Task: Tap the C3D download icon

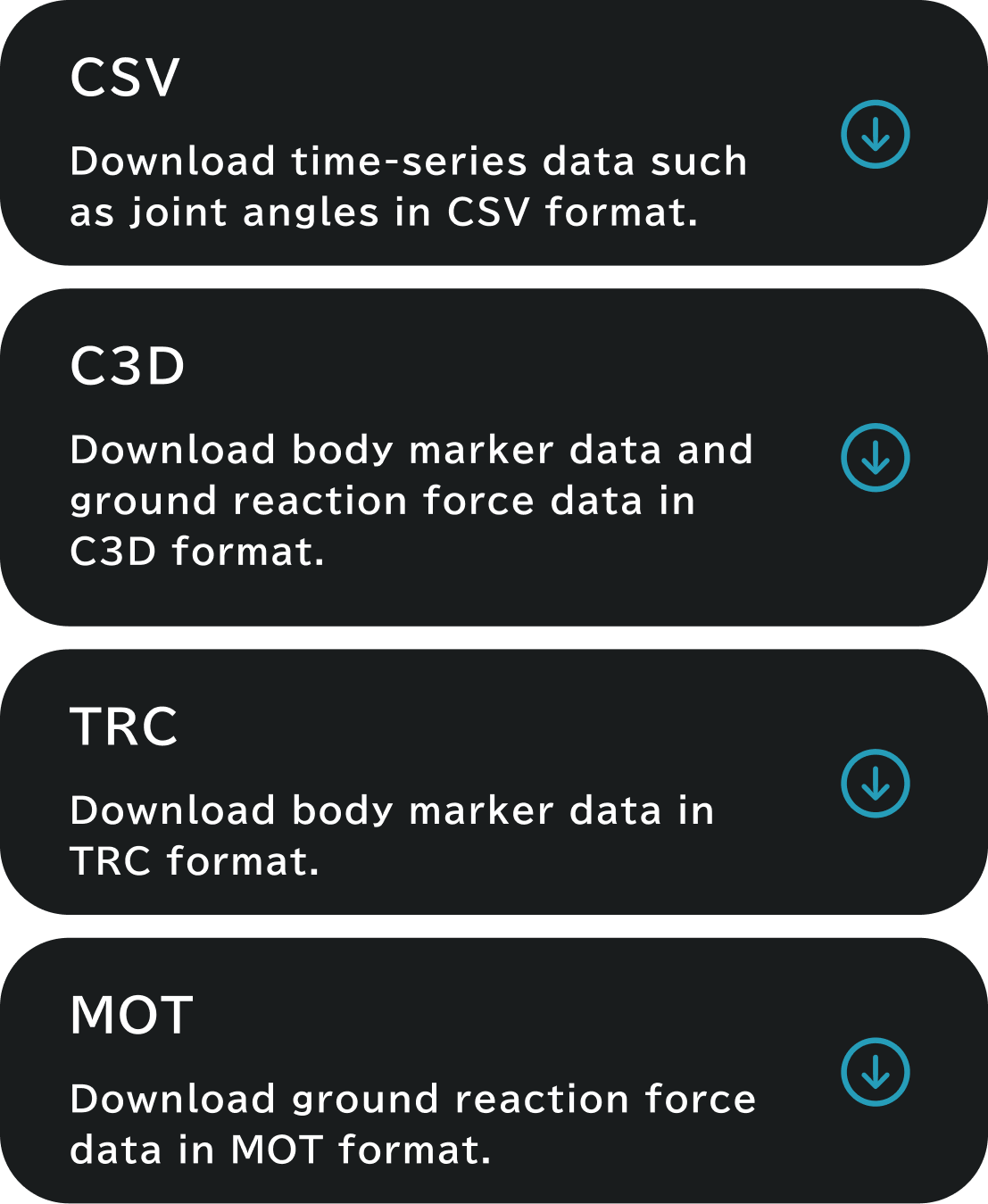Action: (875, 458)
